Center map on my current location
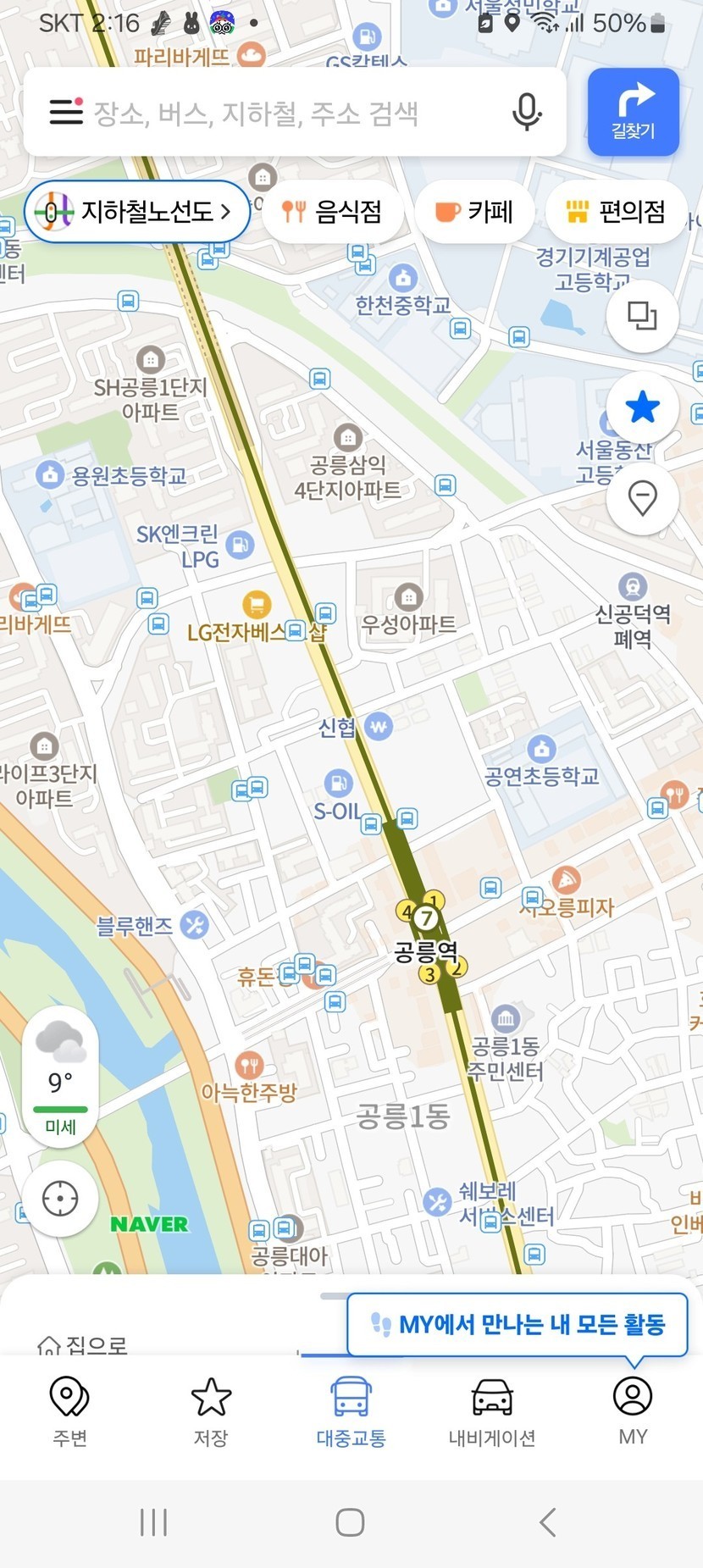The image size is (703, 1568). point(60,1199)
